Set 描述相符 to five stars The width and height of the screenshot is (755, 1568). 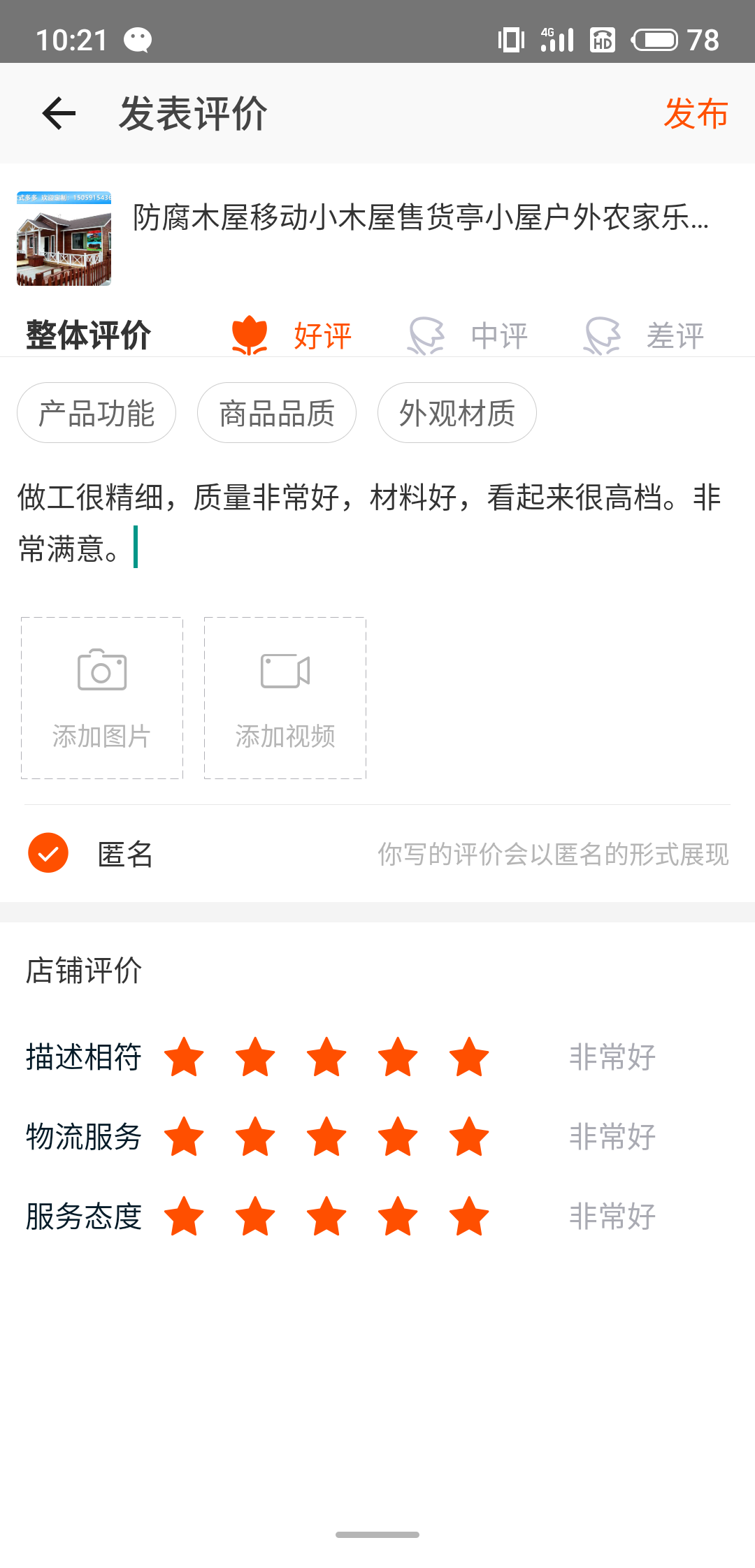pyautogui.click(x=469, y=1057)
